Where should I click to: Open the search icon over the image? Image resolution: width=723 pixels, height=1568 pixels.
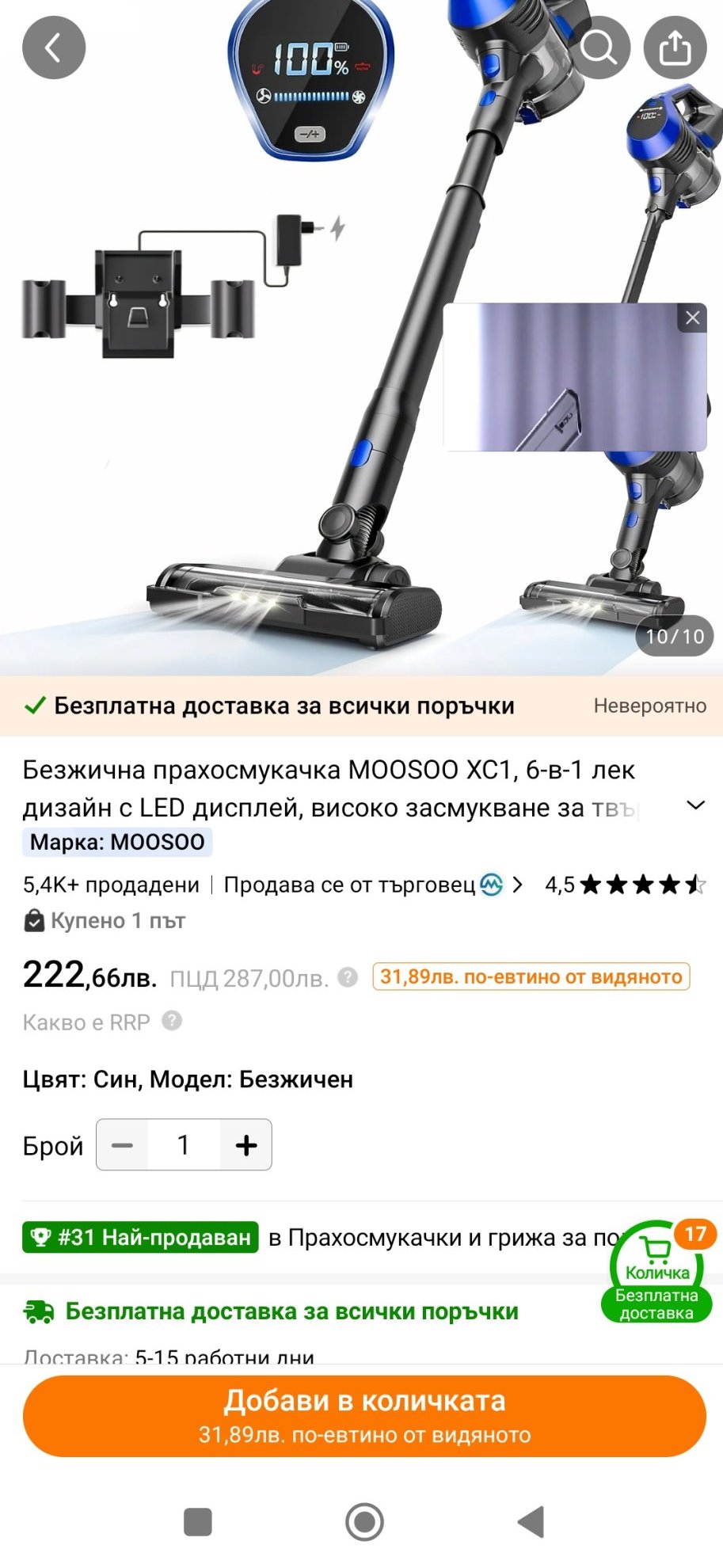(599, 48)
